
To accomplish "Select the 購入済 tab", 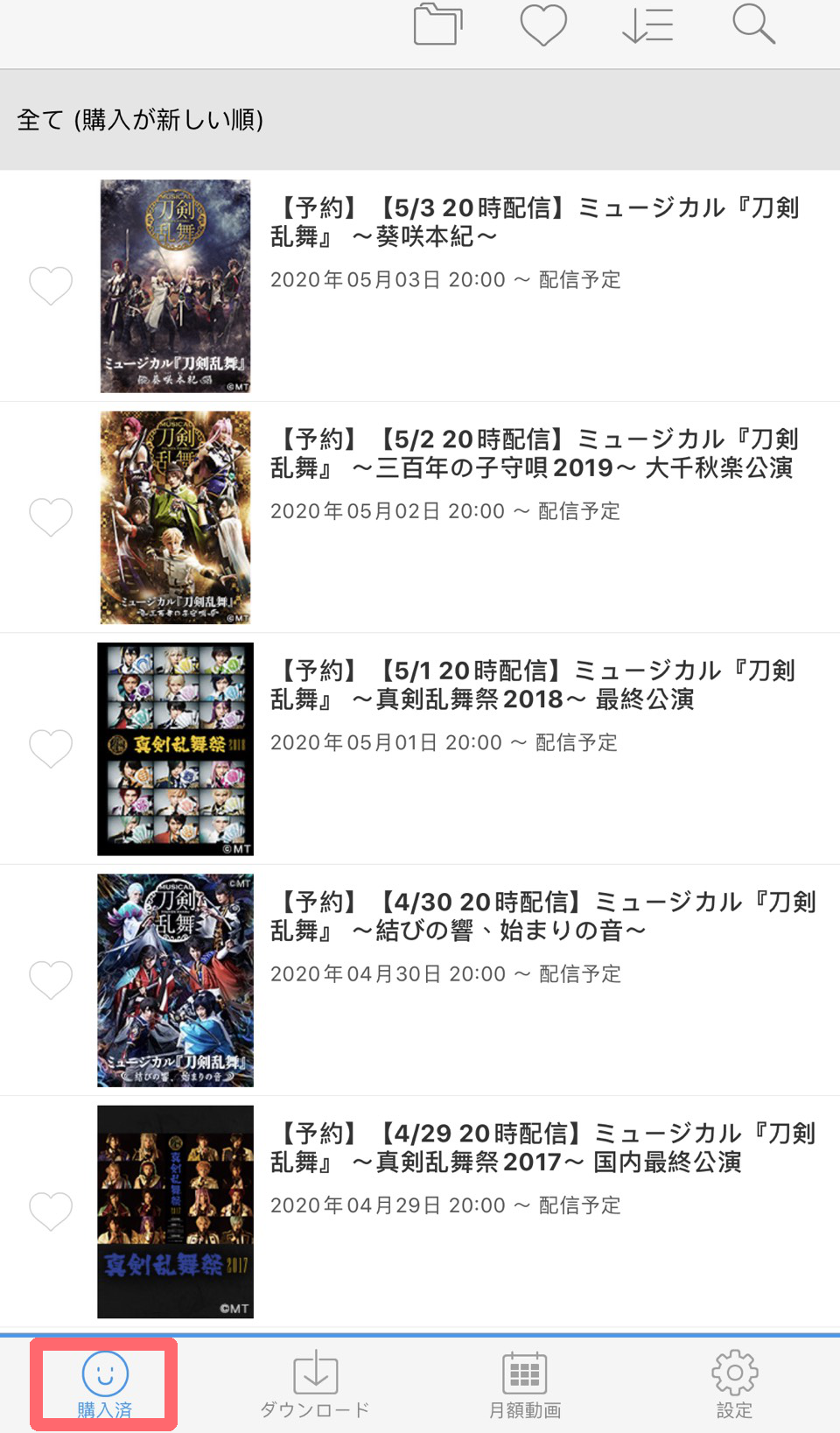I will 105,1385.
